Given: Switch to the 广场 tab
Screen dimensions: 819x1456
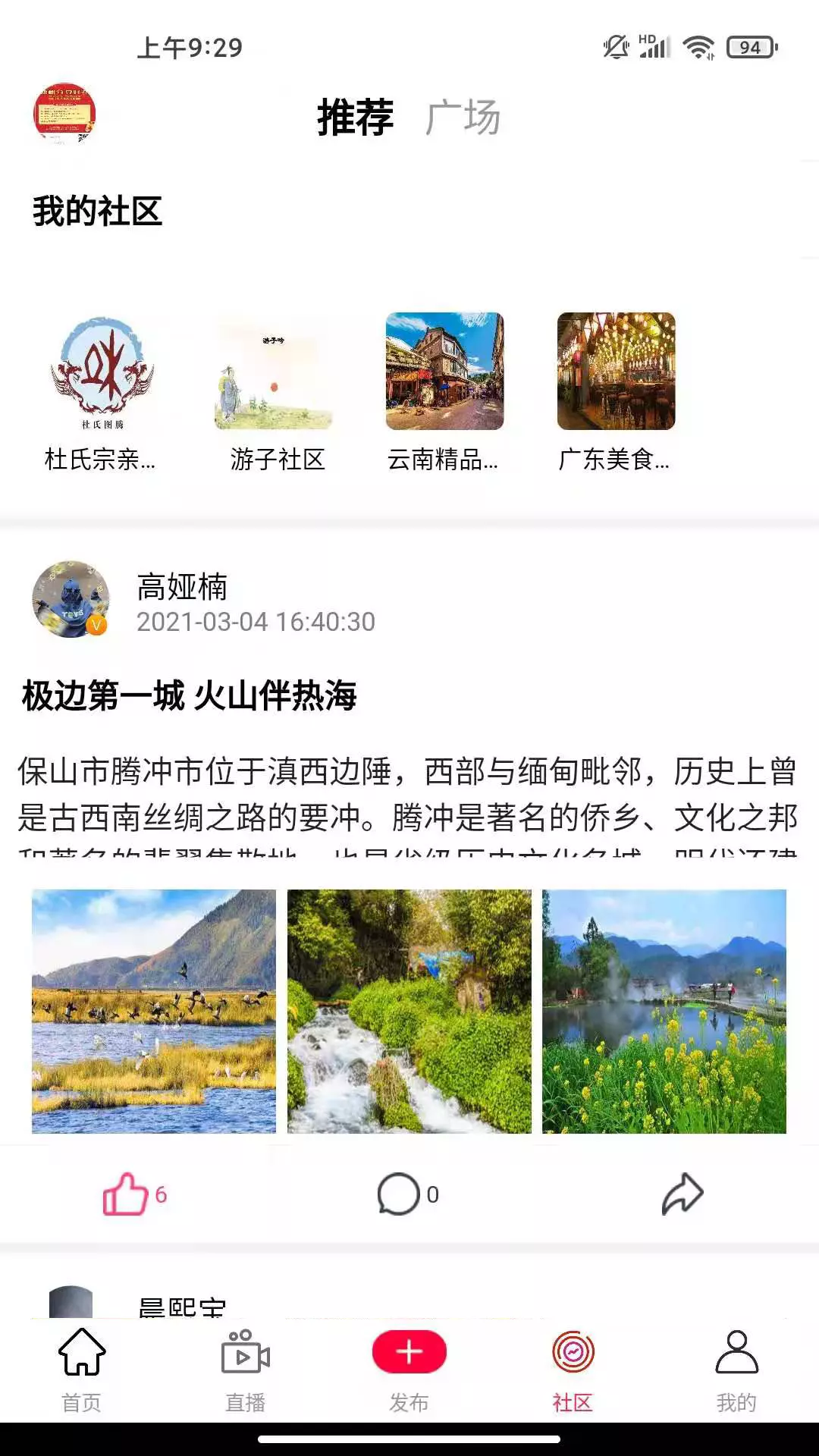Looking at the screenshot, I should tap(463, 118).
